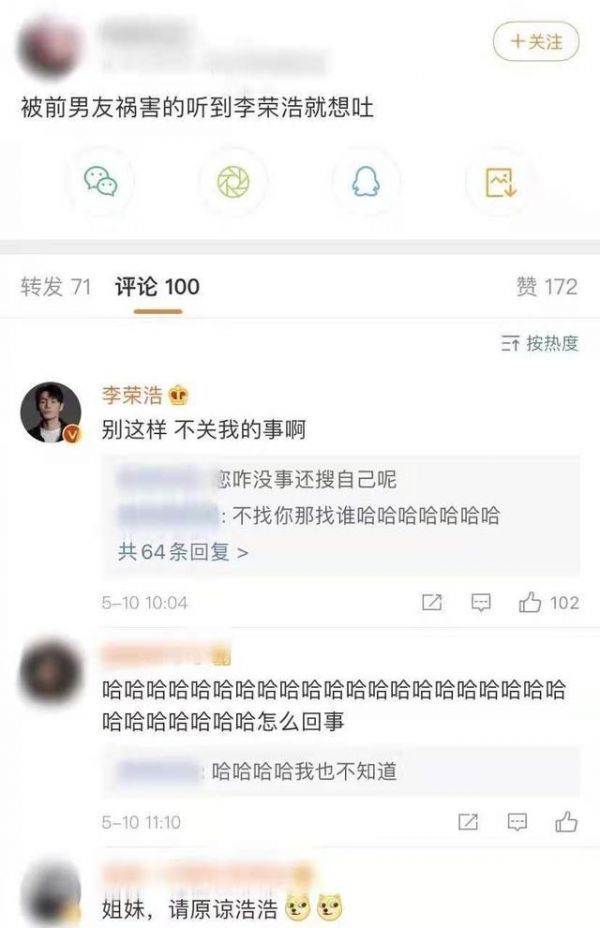Image resolution: width=600 pixels, height=928 pixels.
Task: Follow the poster with the +关注 button
Action: [535, 42]
